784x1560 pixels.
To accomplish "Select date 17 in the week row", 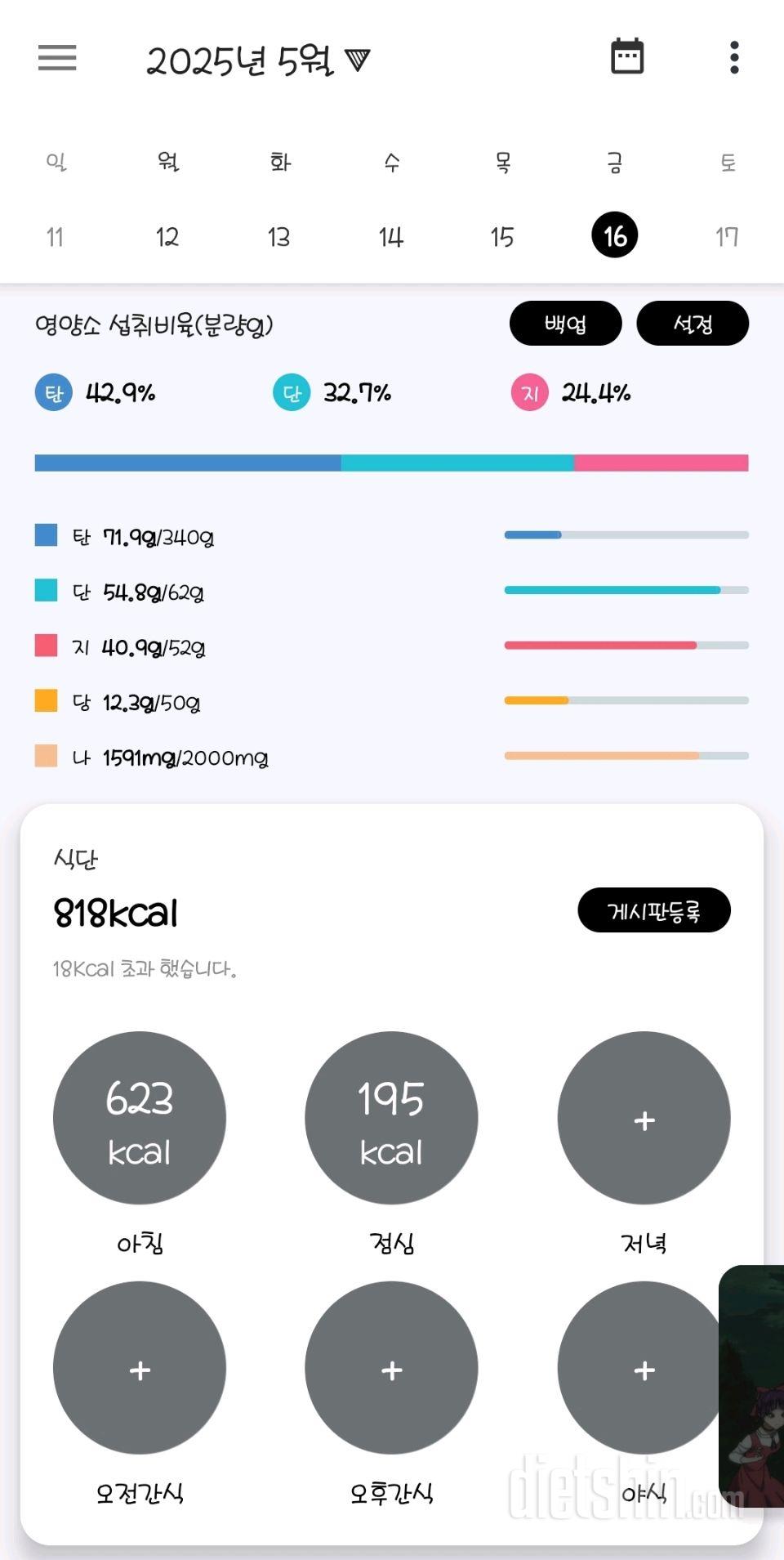I will 726,237.
